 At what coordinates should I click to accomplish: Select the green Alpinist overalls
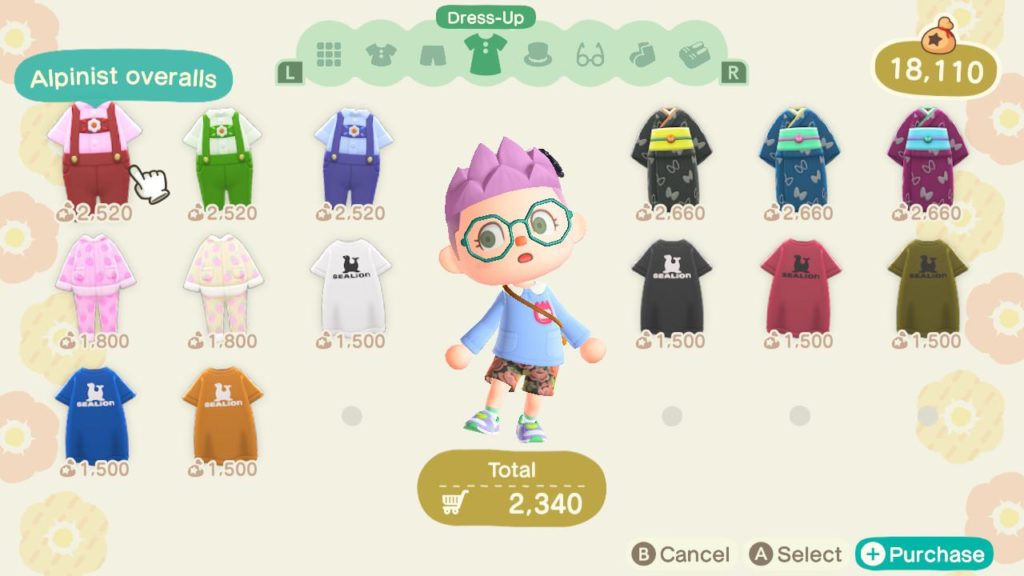tap(223, 151)
